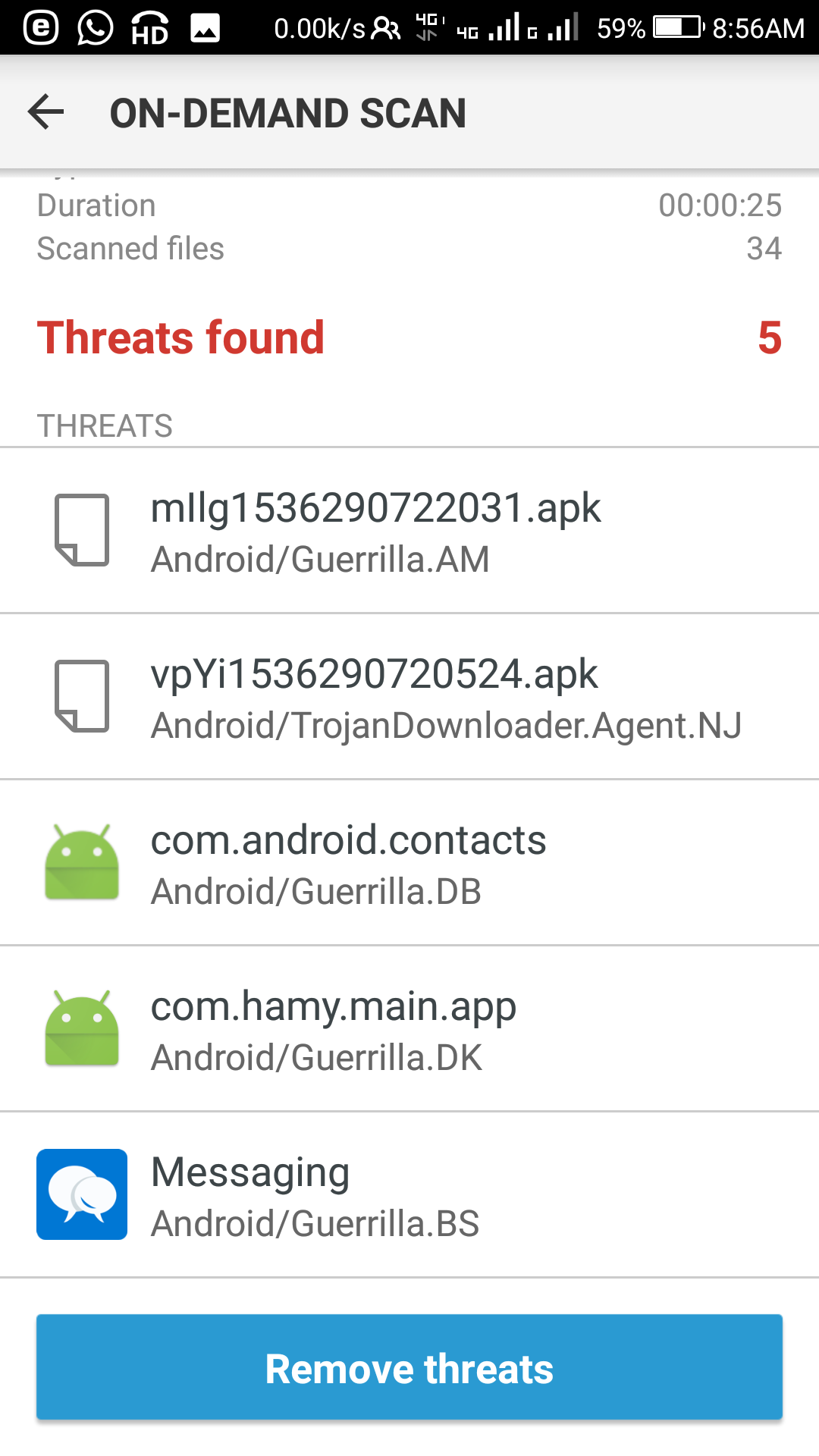819x1456 pixels.
Task: View com.hamy.main.app threat entry
Action: [x=409, y=1029]
